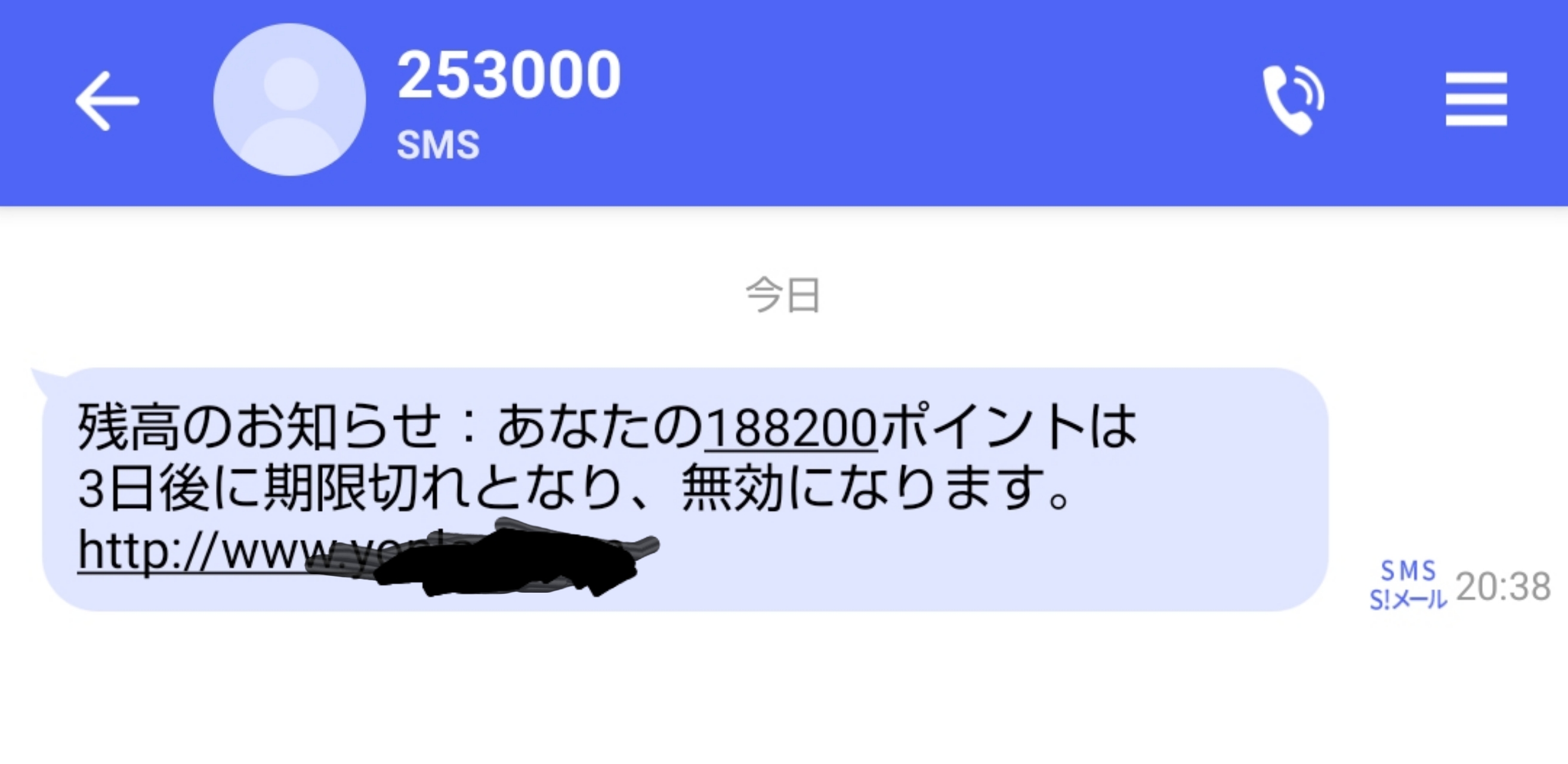
Task: Open the hamburger menu
Action: (x=1476, y=99)
